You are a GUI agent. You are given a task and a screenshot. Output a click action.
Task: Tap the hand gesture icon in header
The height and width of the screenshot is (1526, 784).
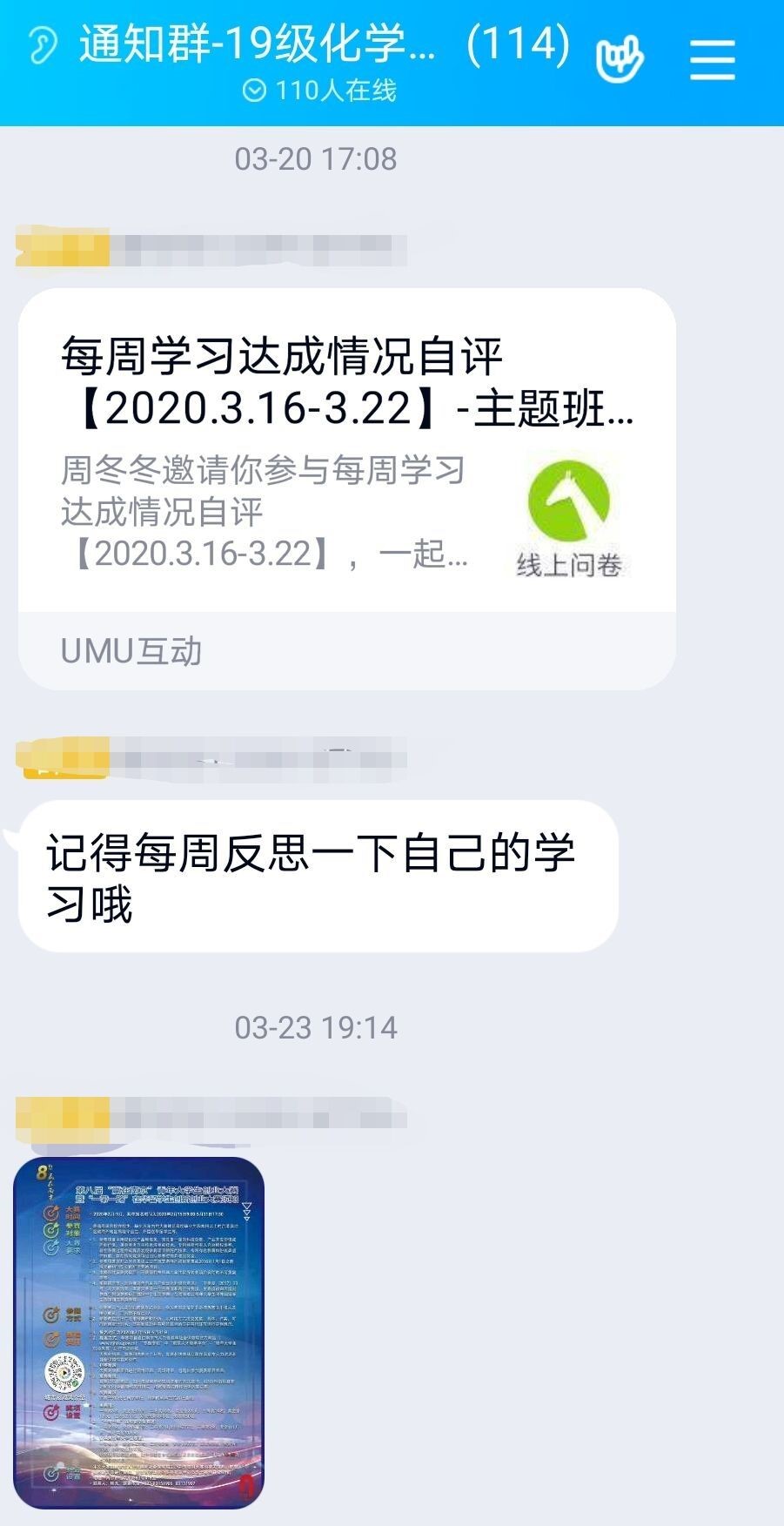click(619, 58)
